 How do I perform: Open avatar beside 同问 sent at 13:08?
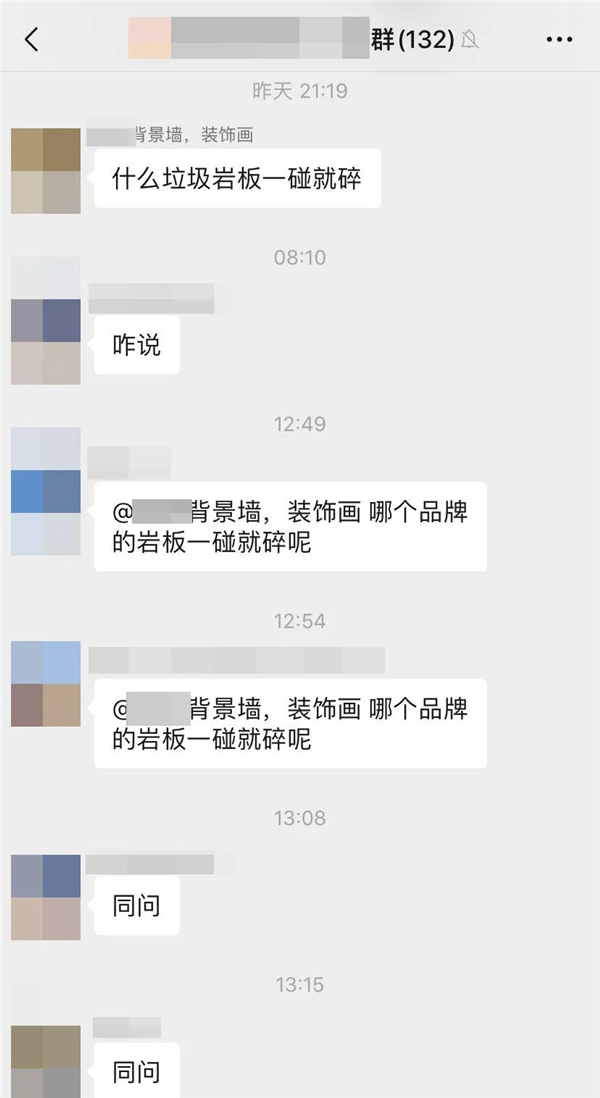click(x=46, y=898)
